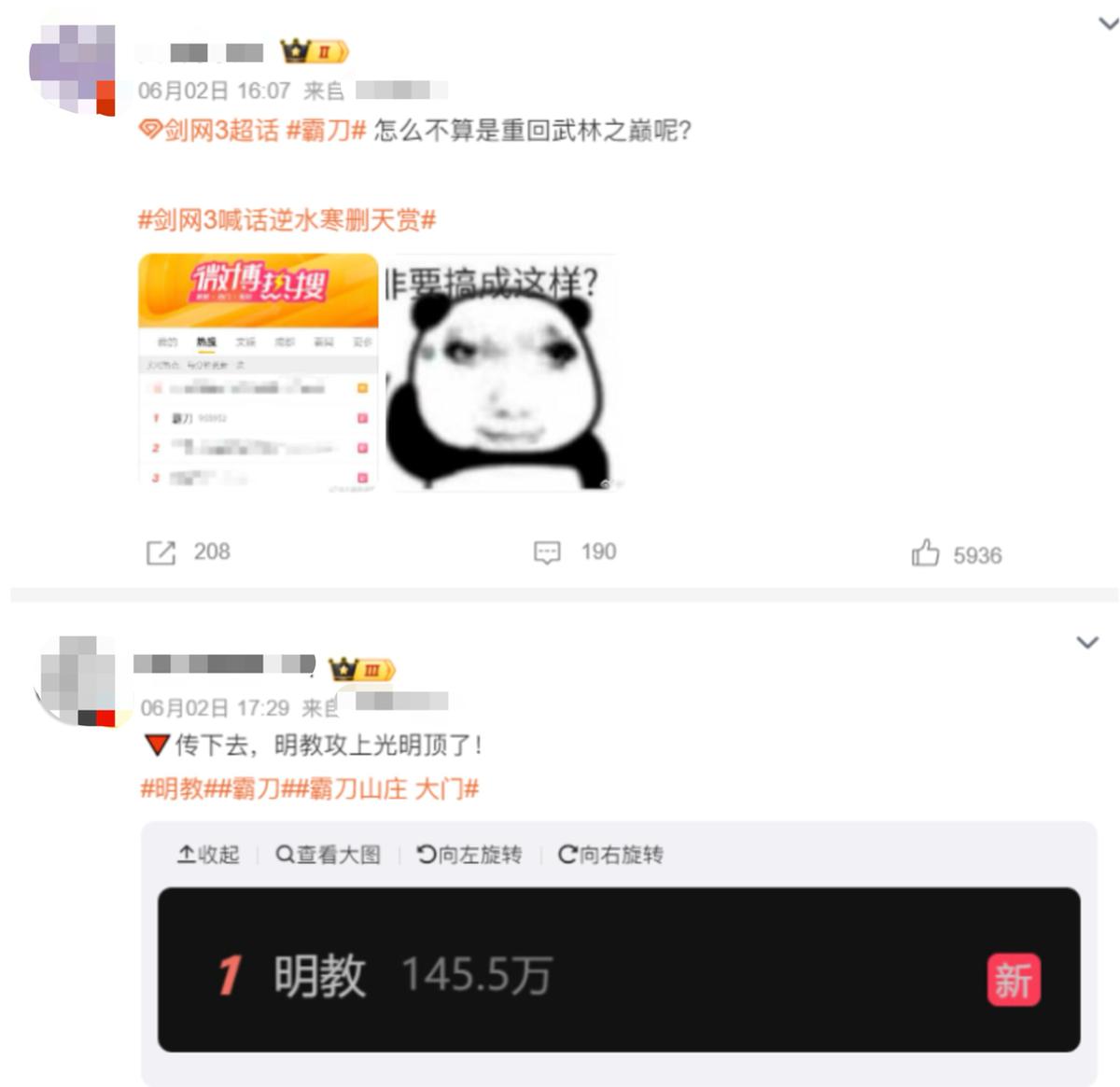The image size is (1120, 1087).
Task: View the panda meme image thumbnail
Action: coord(501,371)
